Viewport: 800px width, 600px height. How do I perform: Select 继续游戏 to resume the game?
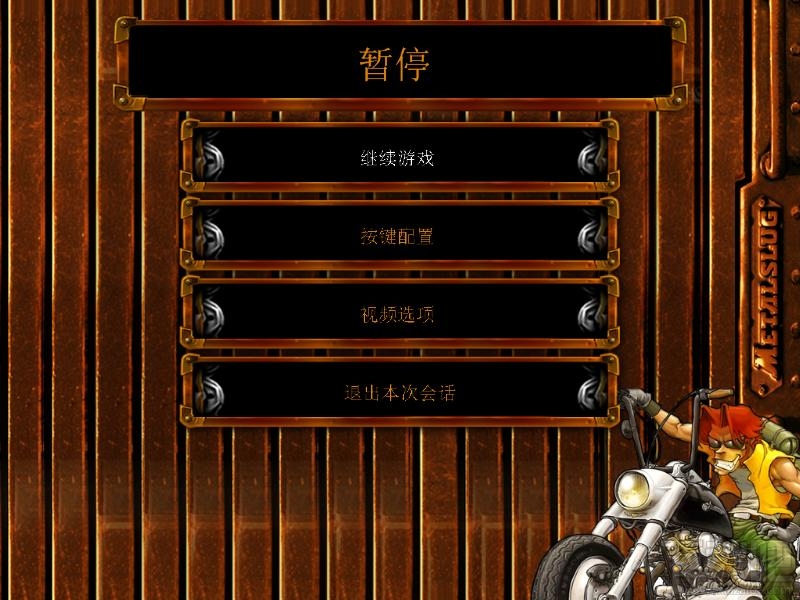point(399,158)
